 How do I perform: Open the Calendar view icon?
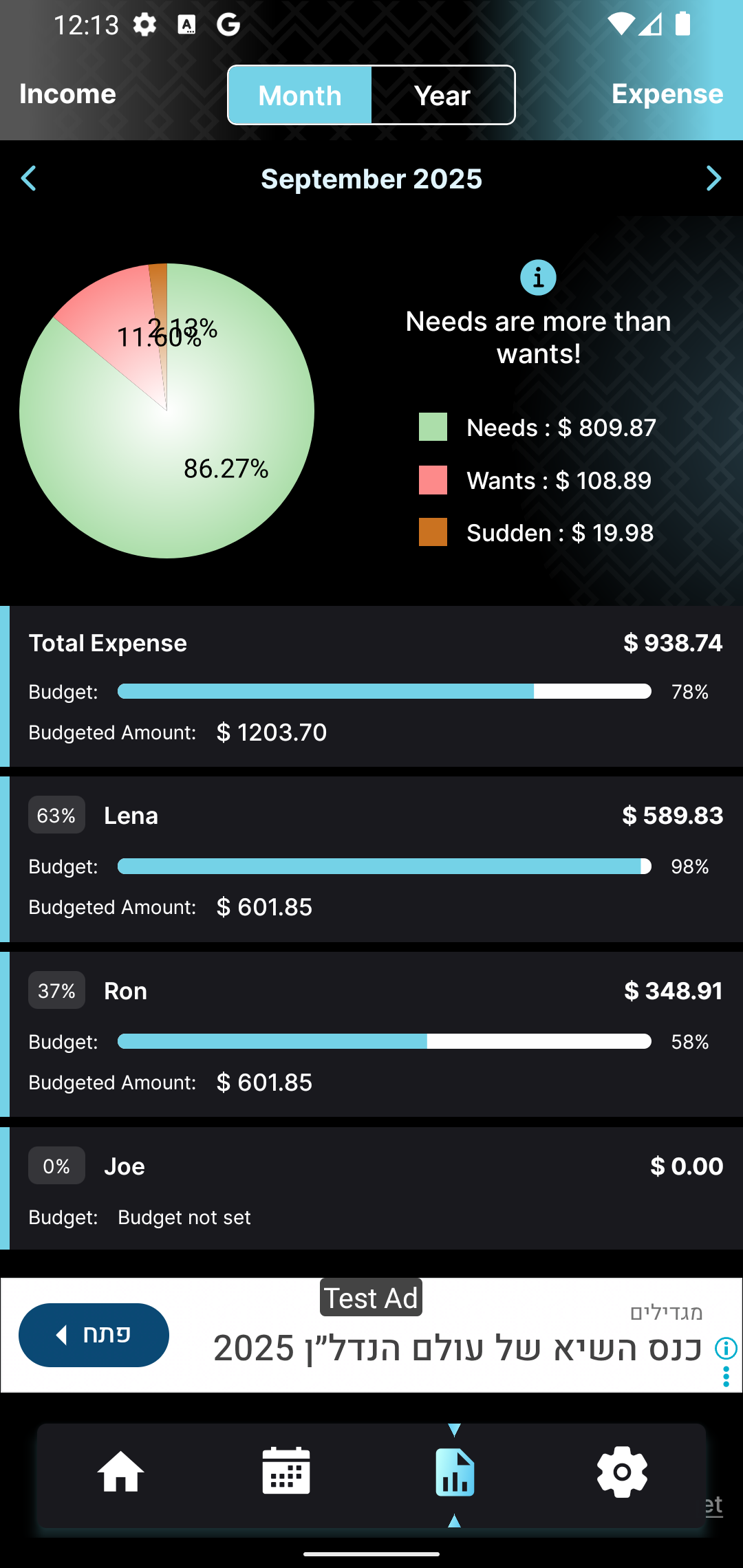click(286, 1472)
